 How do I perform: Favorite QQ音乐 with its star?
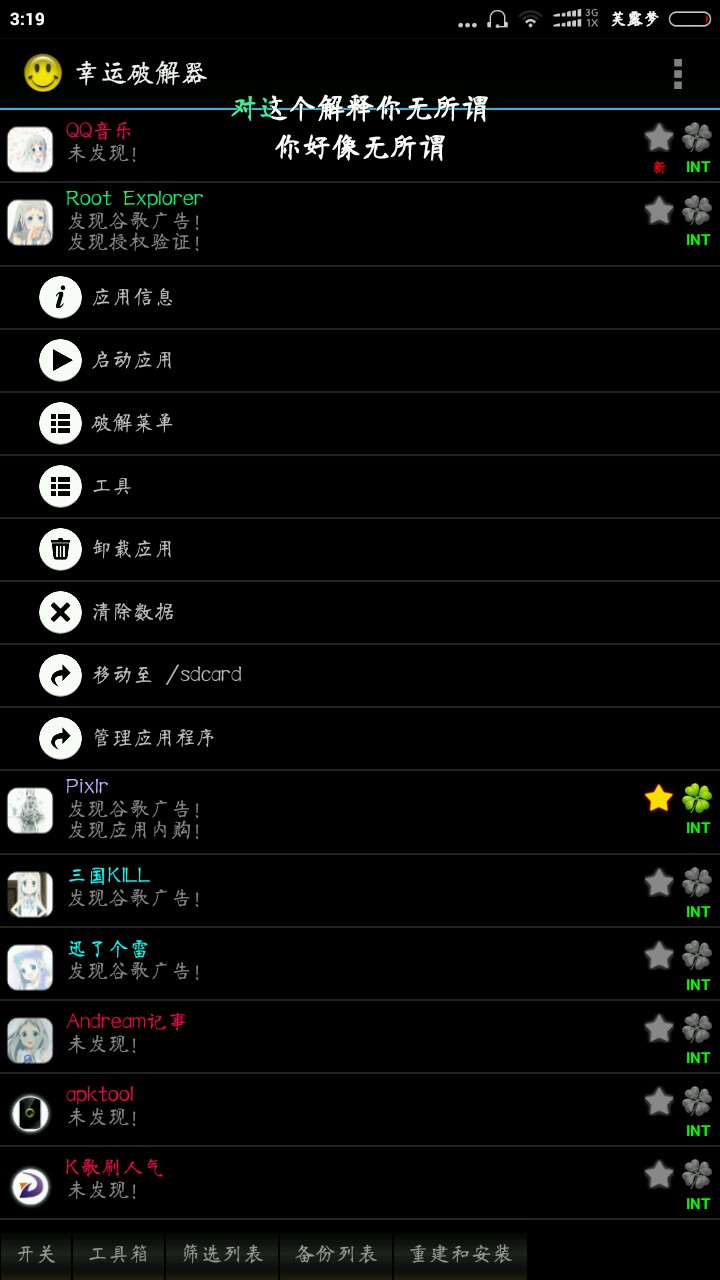click(x=658, y=137)
